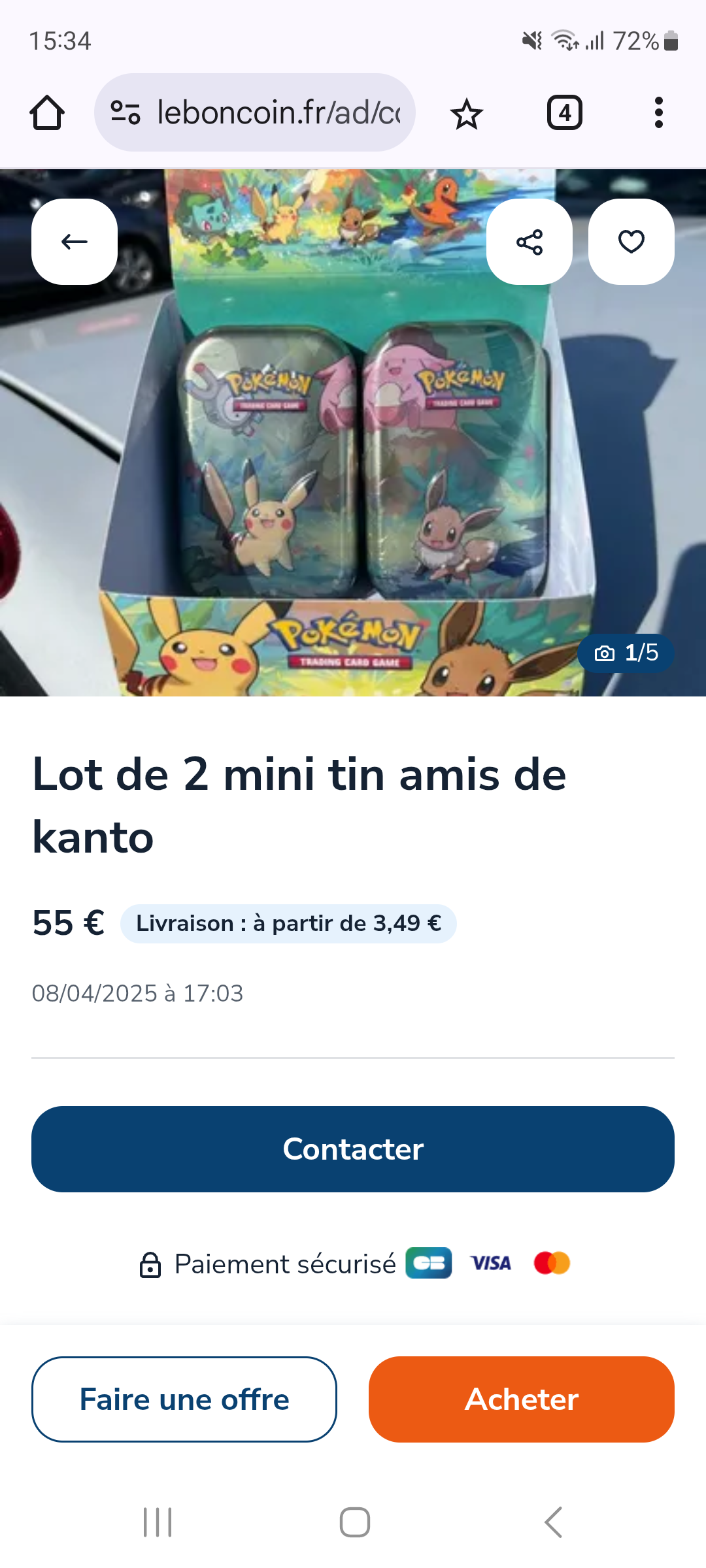
Task: Go back using the arrow over the photo
Action: pyautogui.click(x=75, y=242)
